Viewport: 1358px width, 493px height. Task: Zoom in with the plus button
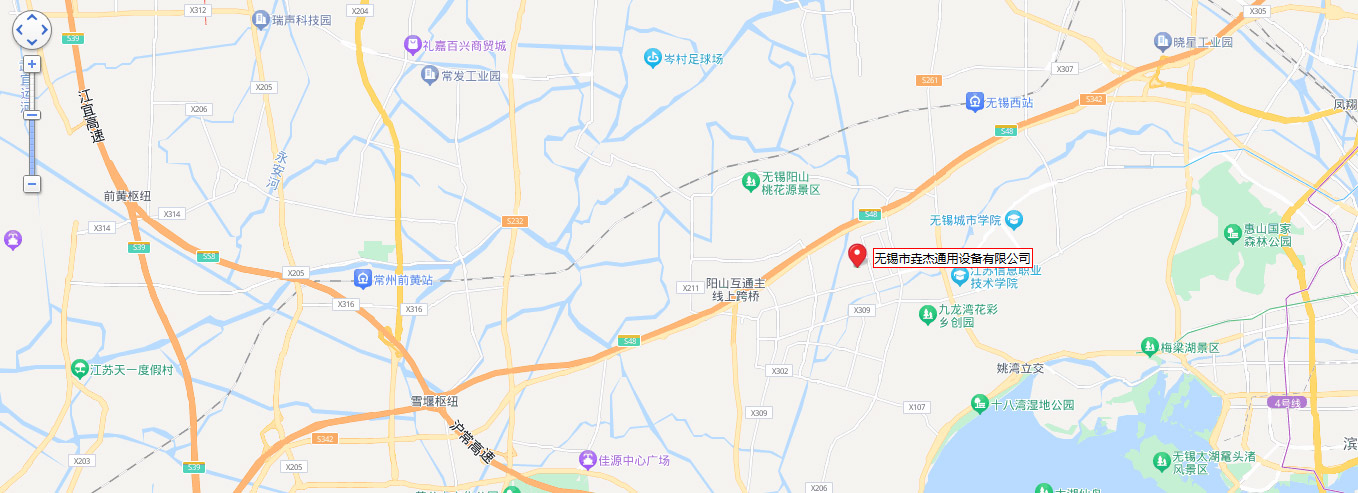pos(32,64)
